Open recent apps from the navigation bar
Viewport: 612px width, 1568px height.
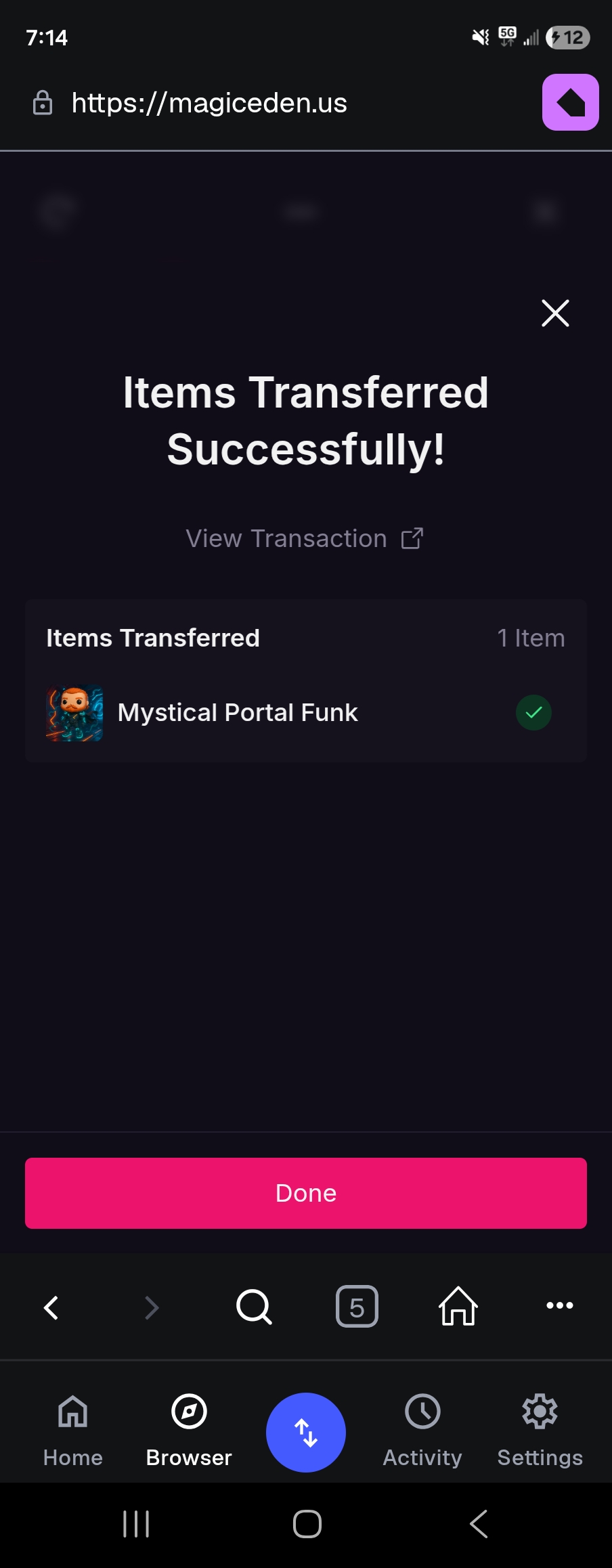click(x=136, y=1524)
